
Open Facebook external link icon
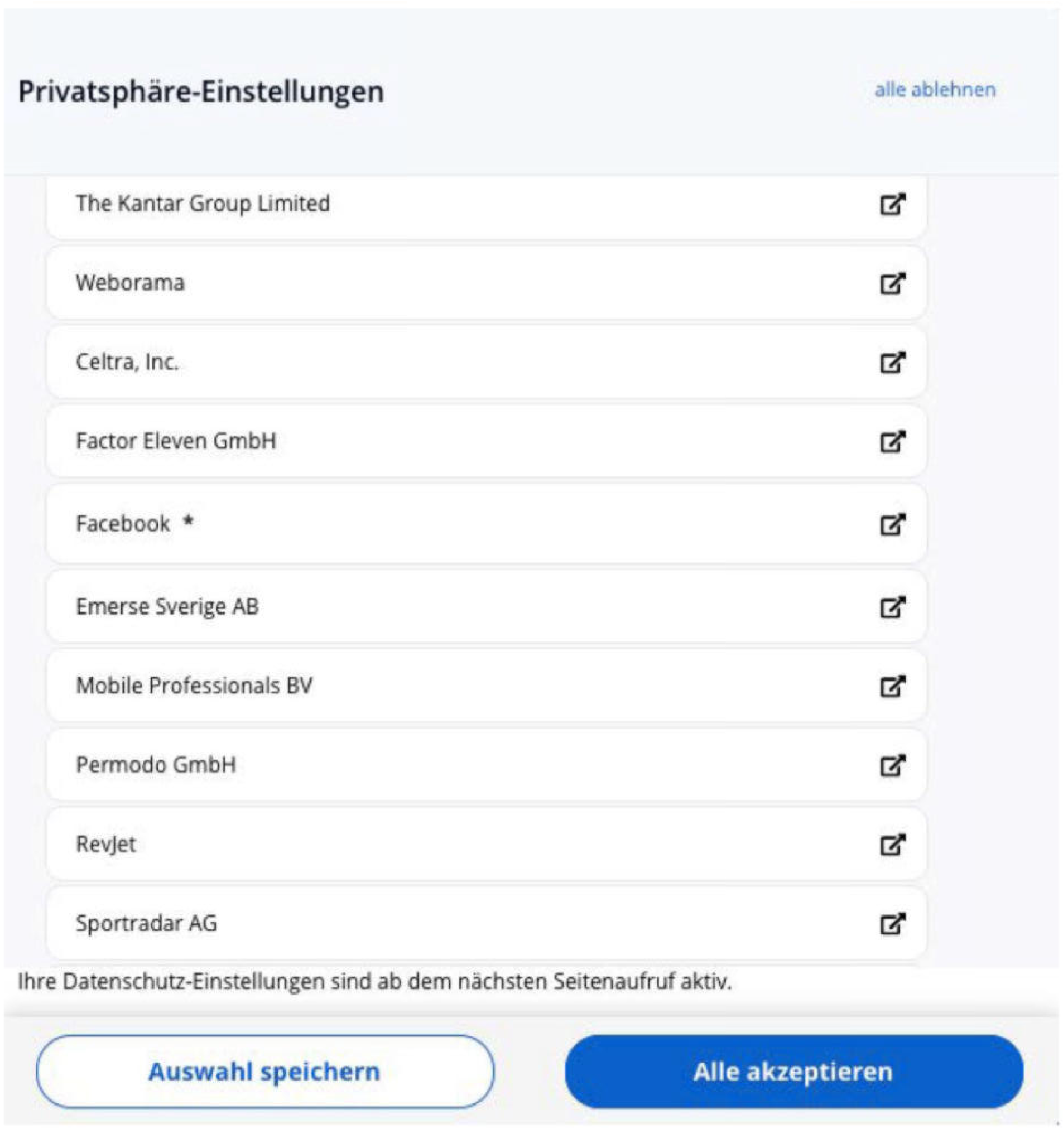point(892,524)
